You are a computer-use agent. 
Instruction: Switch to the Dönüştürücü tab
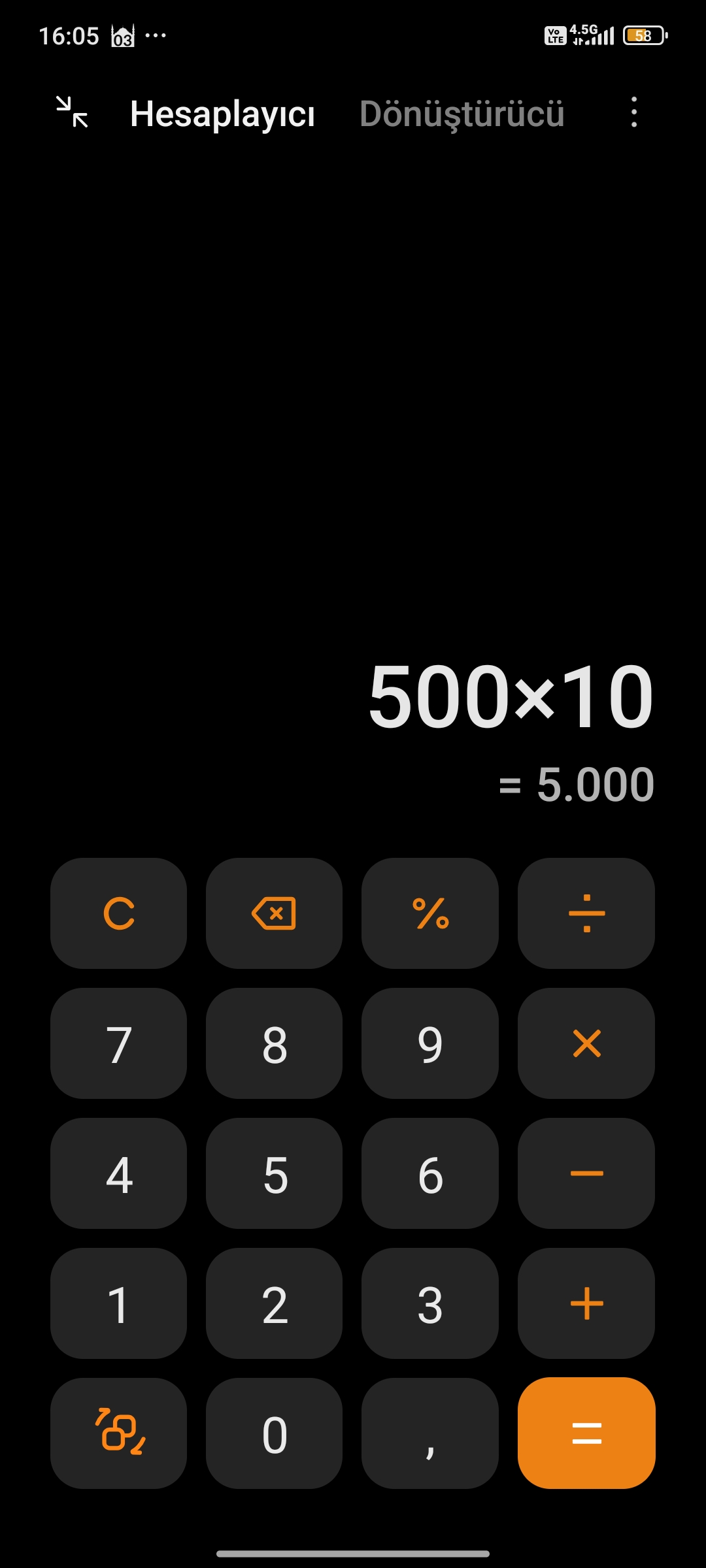(x=462, y=114)
